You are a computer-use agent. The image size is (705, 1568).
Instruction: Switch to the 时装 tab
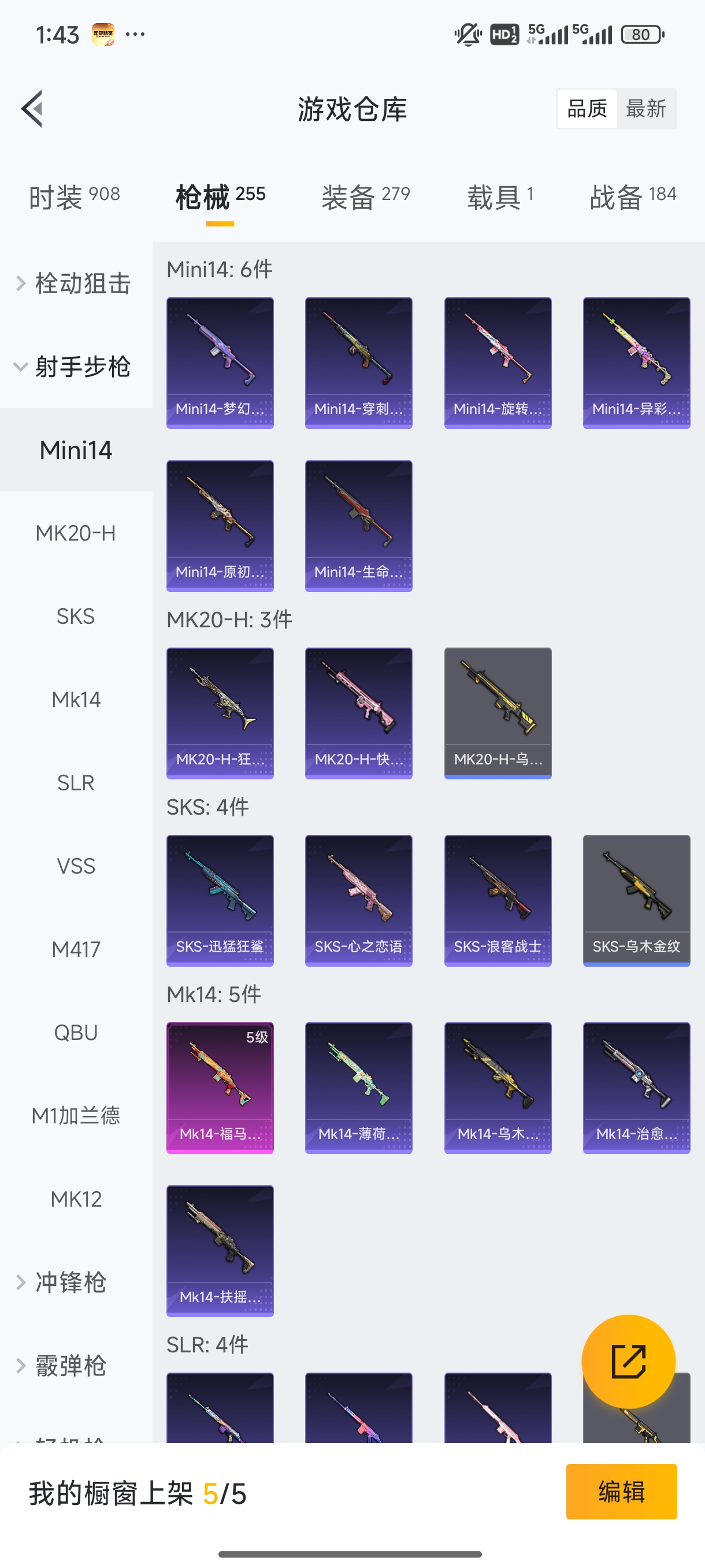[x=74, y=197]
